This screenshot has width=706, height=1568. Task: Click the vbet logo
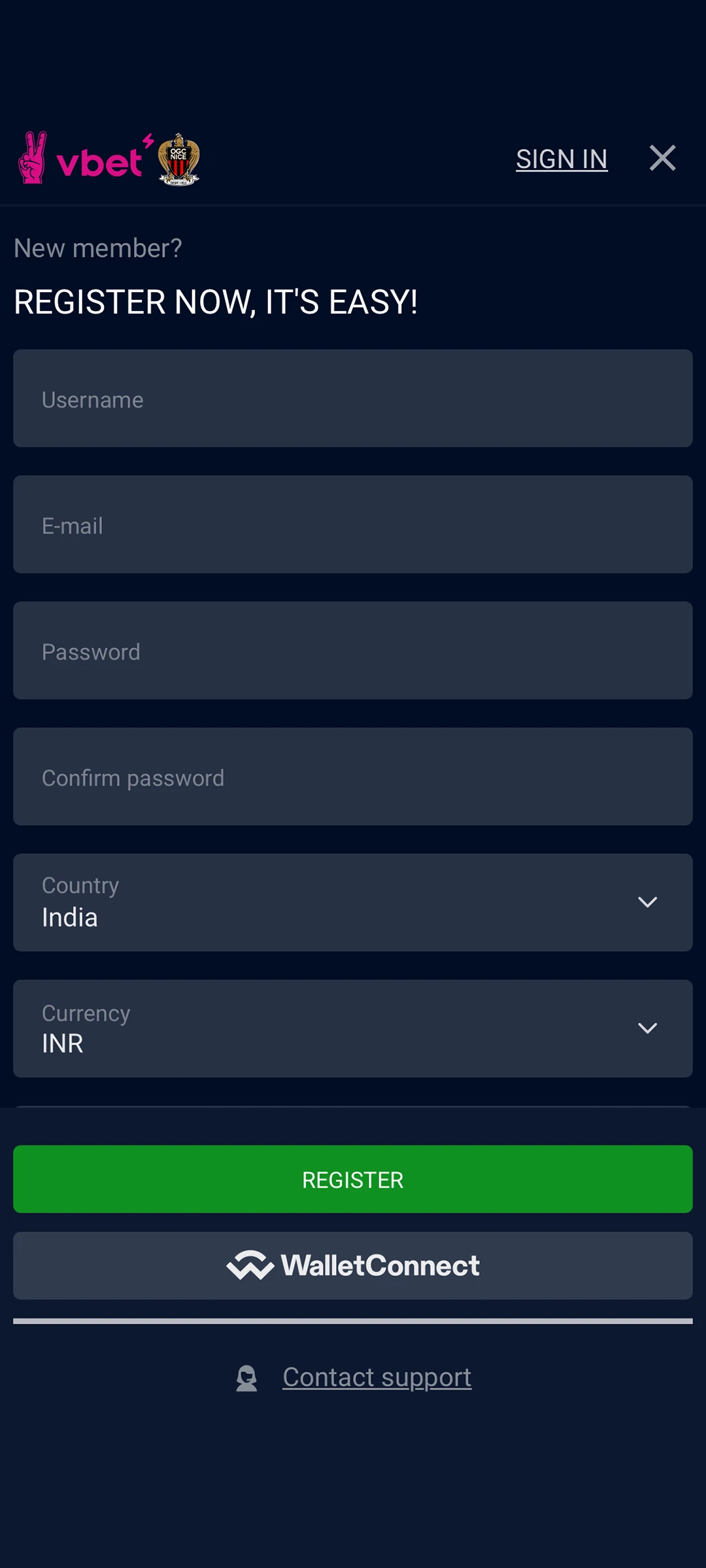click(98, 159)
